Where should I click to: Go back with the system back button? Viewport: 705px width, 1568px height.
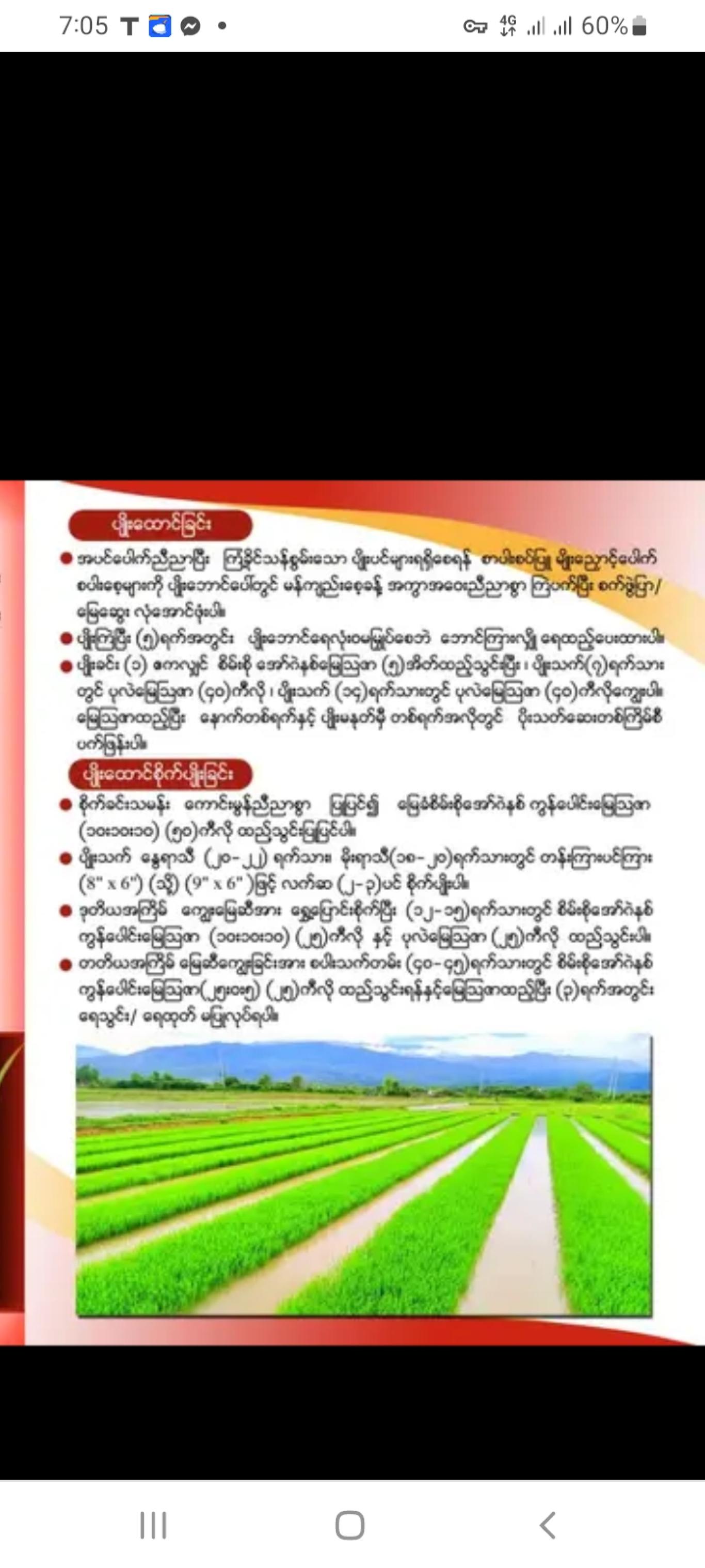pos(548,1526)
